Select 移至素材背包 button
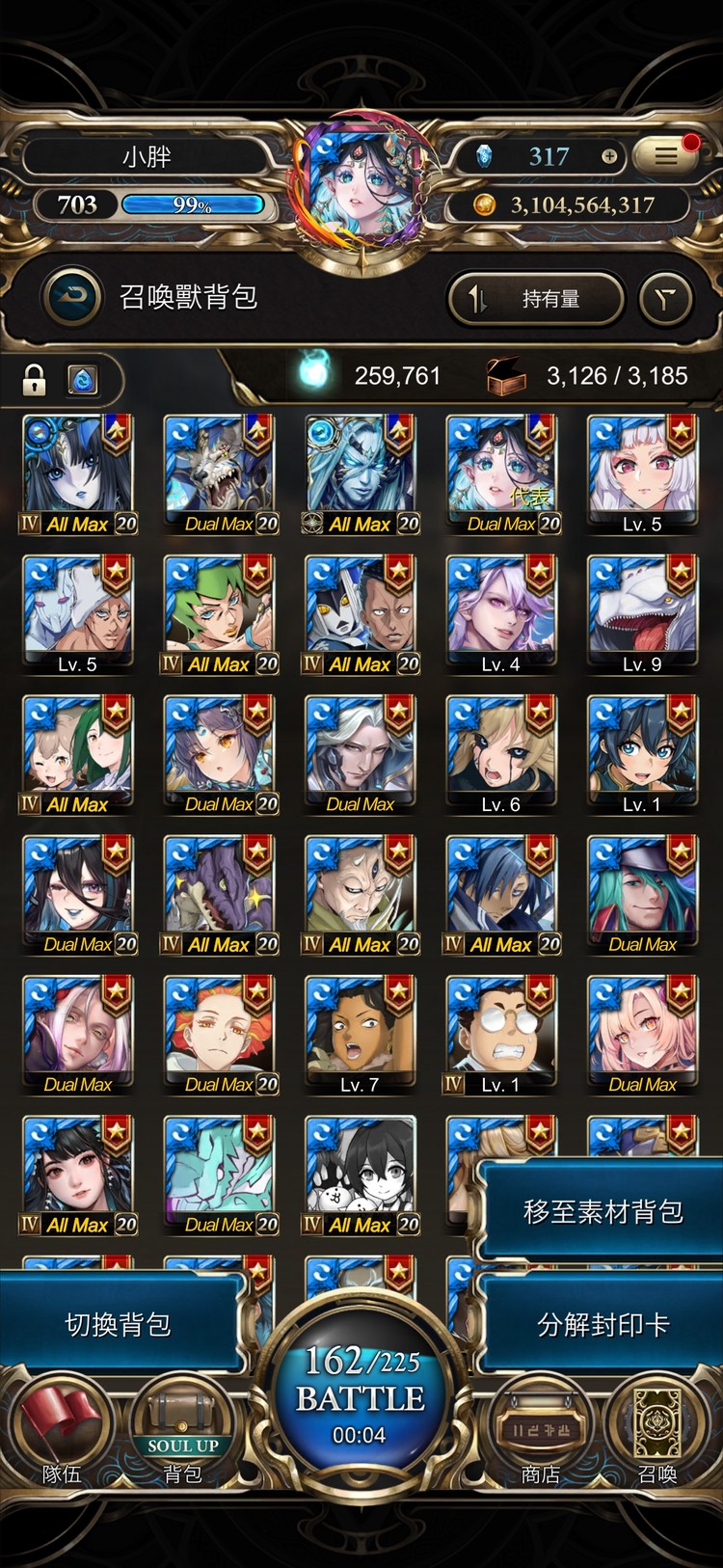This screenshot has width=723, height=1568. click(x=602, y=1211)
